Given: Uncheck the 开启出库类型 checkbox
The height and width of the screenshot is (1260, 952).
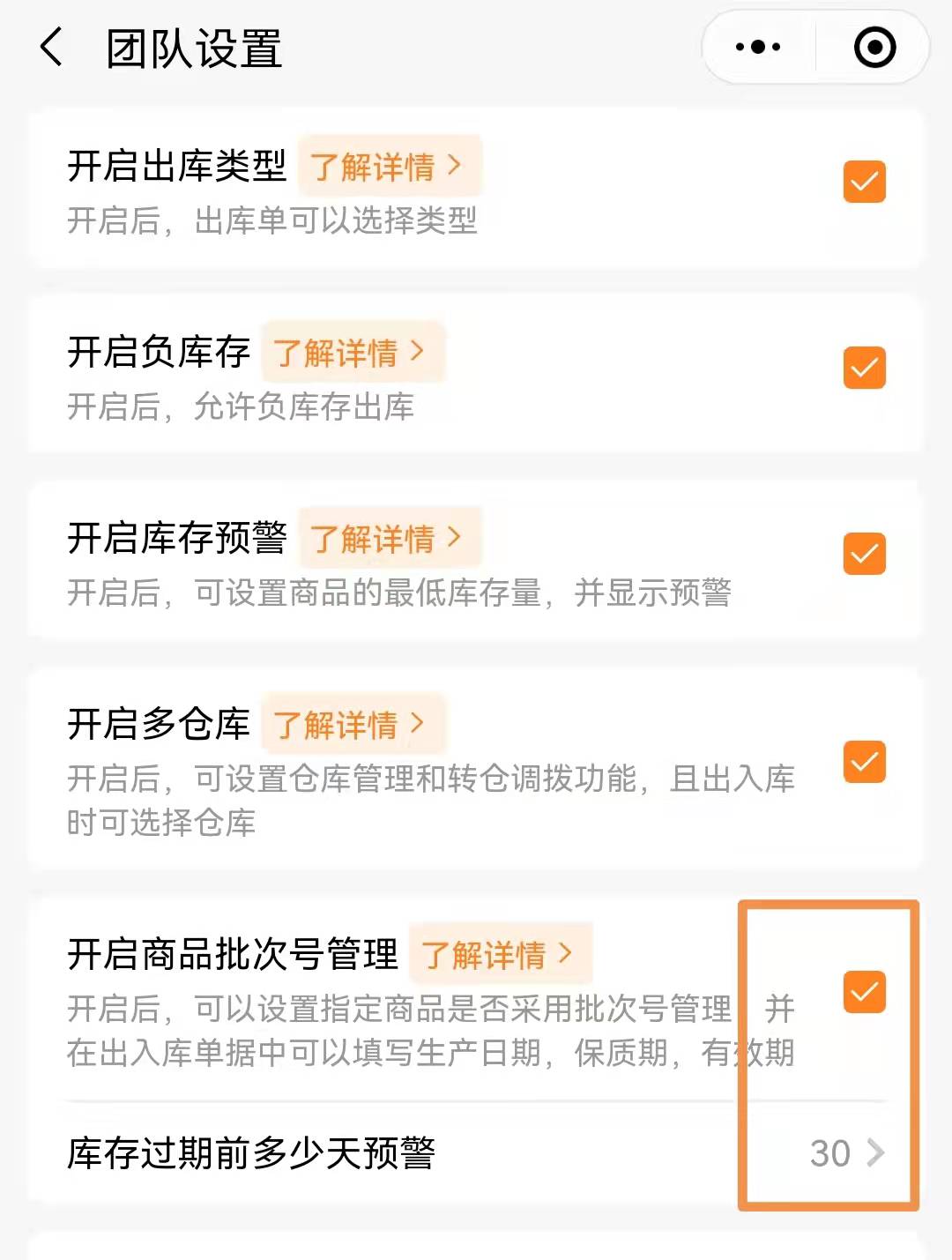Looking at the screenshot, I should point(864,182).
